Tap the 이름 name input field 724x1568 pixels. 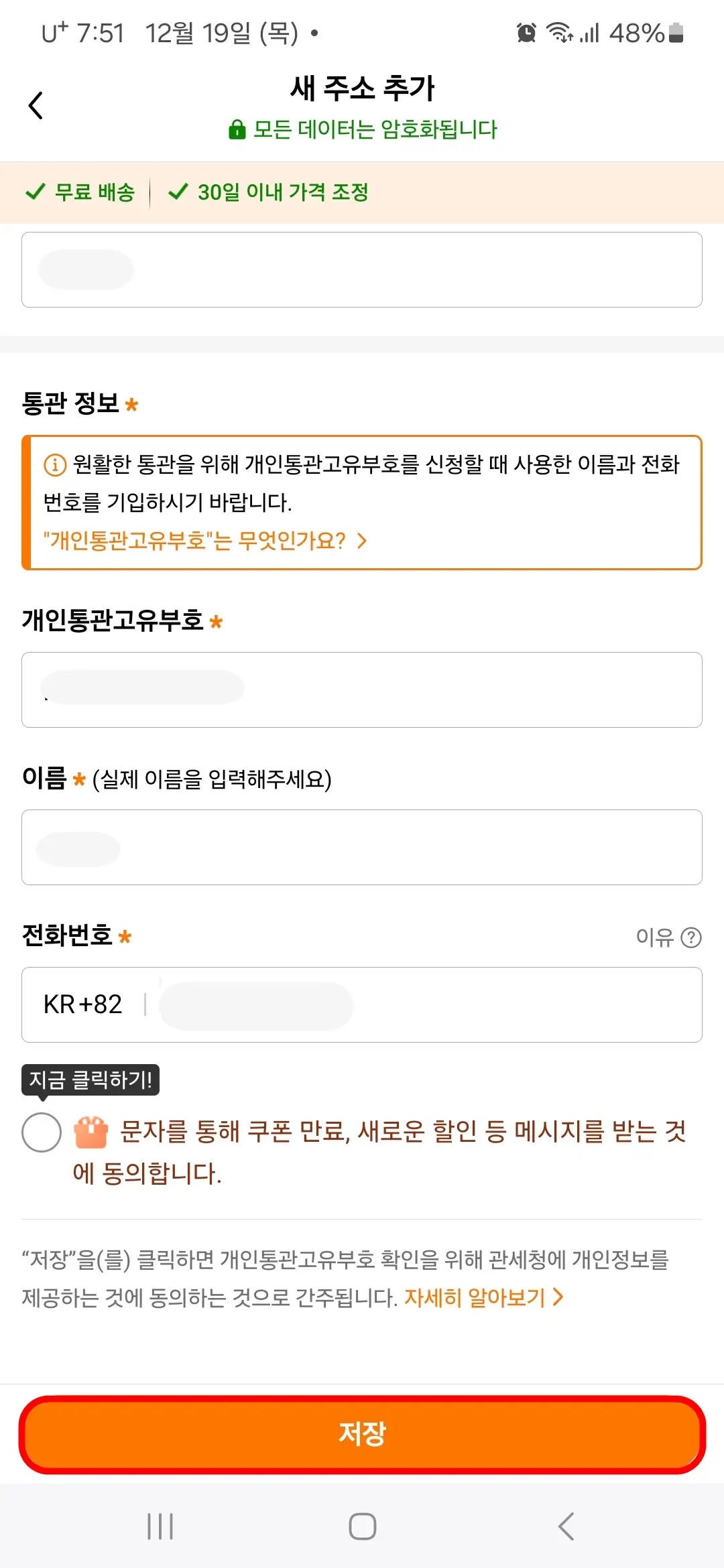[x=362, y=847]
